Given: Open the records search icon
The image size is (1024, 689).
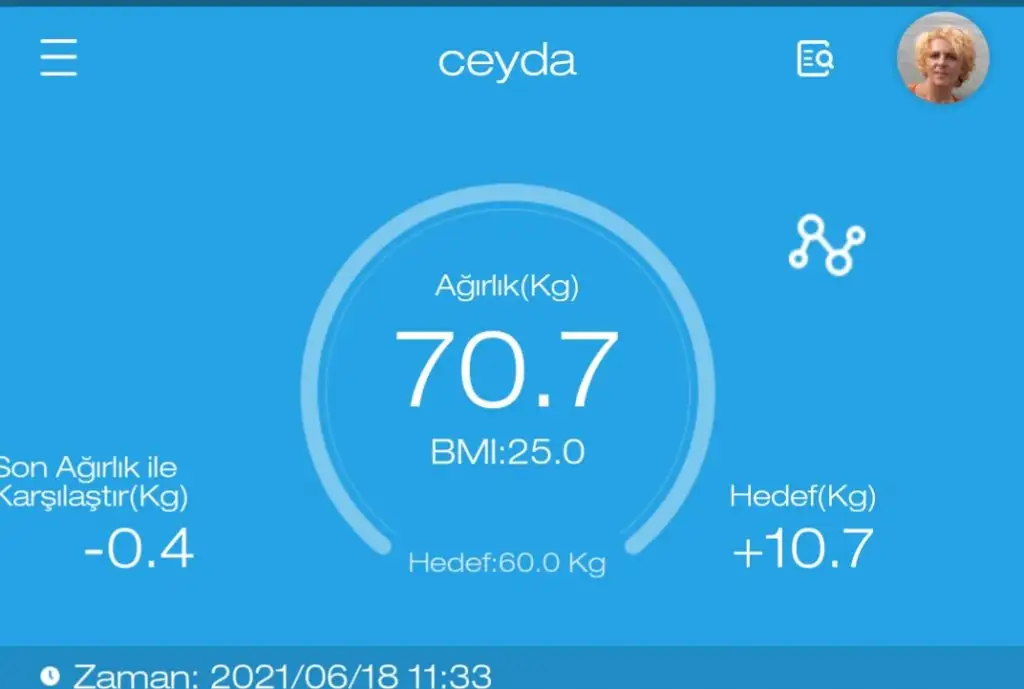Looking at the screenshot, I should 815,59.
